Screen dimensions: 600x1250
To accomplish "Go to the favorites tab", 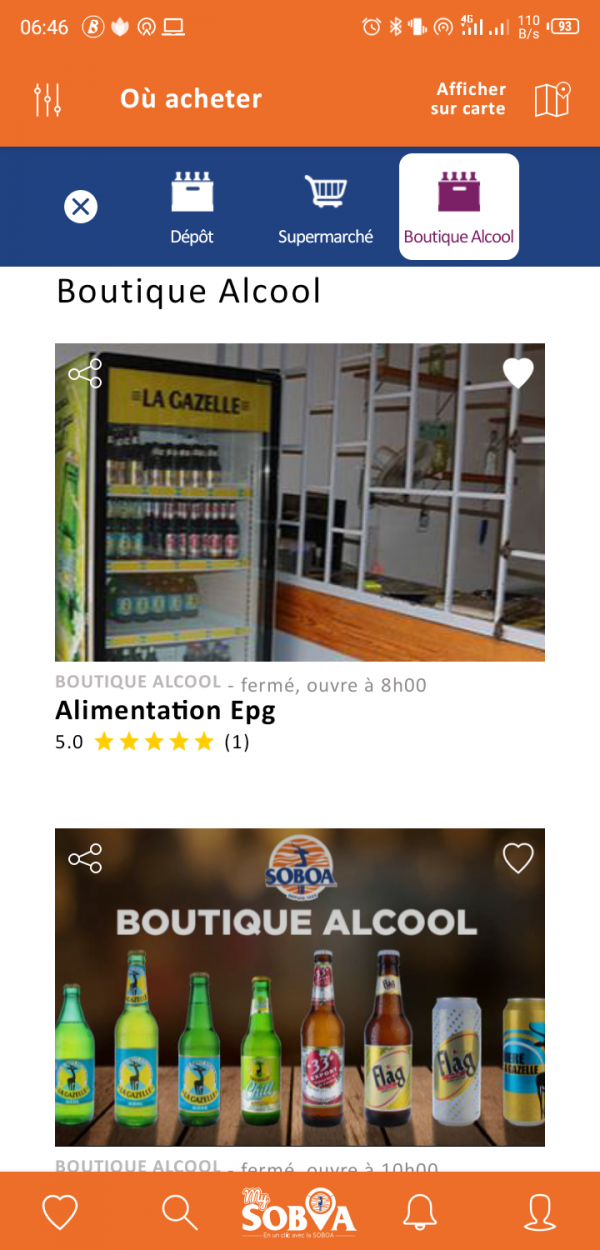I will click(60, 1212).
